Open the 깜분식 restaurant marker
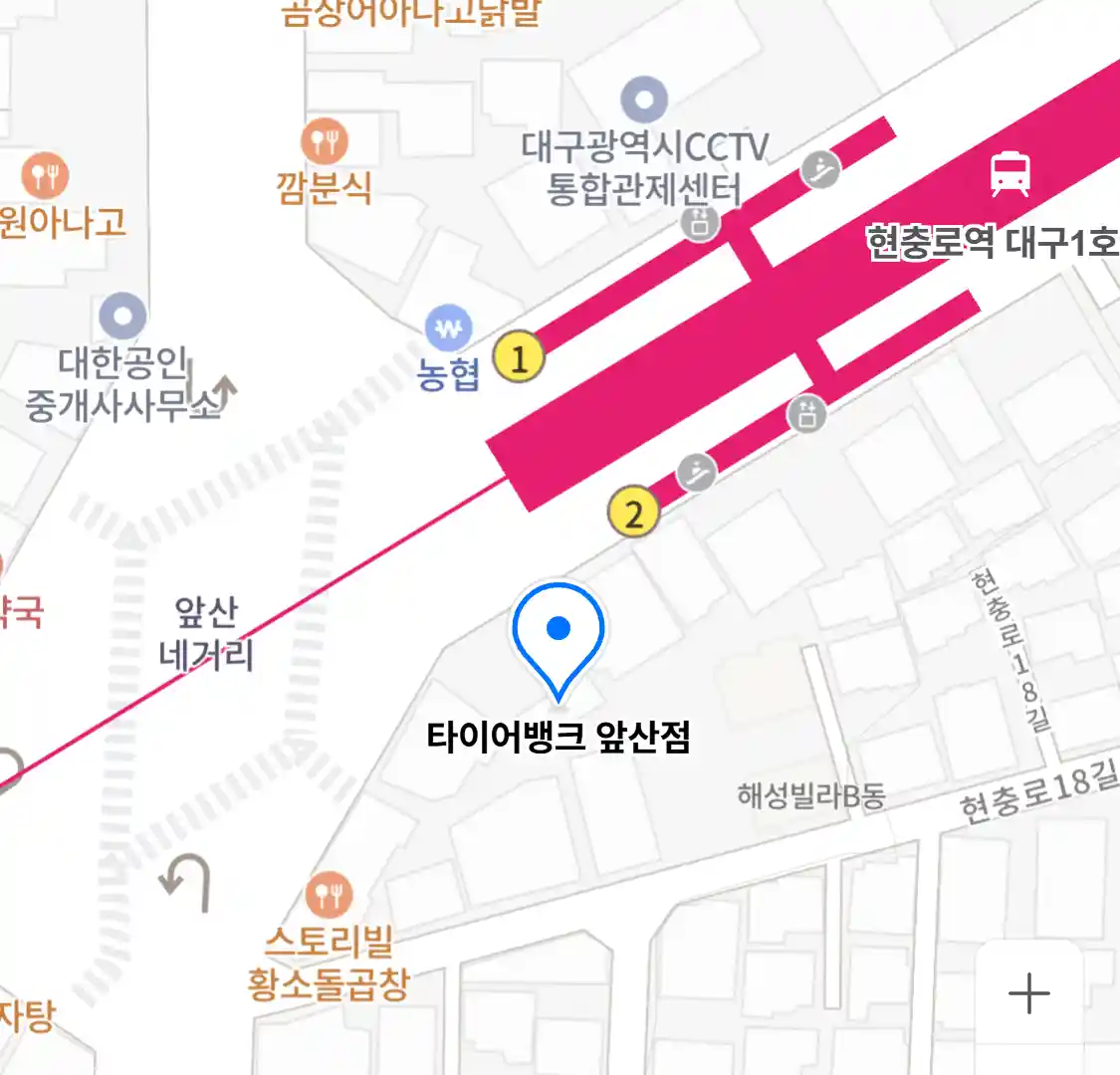This screenshot has width=1120, height=1075. click(x=325, y=142)
